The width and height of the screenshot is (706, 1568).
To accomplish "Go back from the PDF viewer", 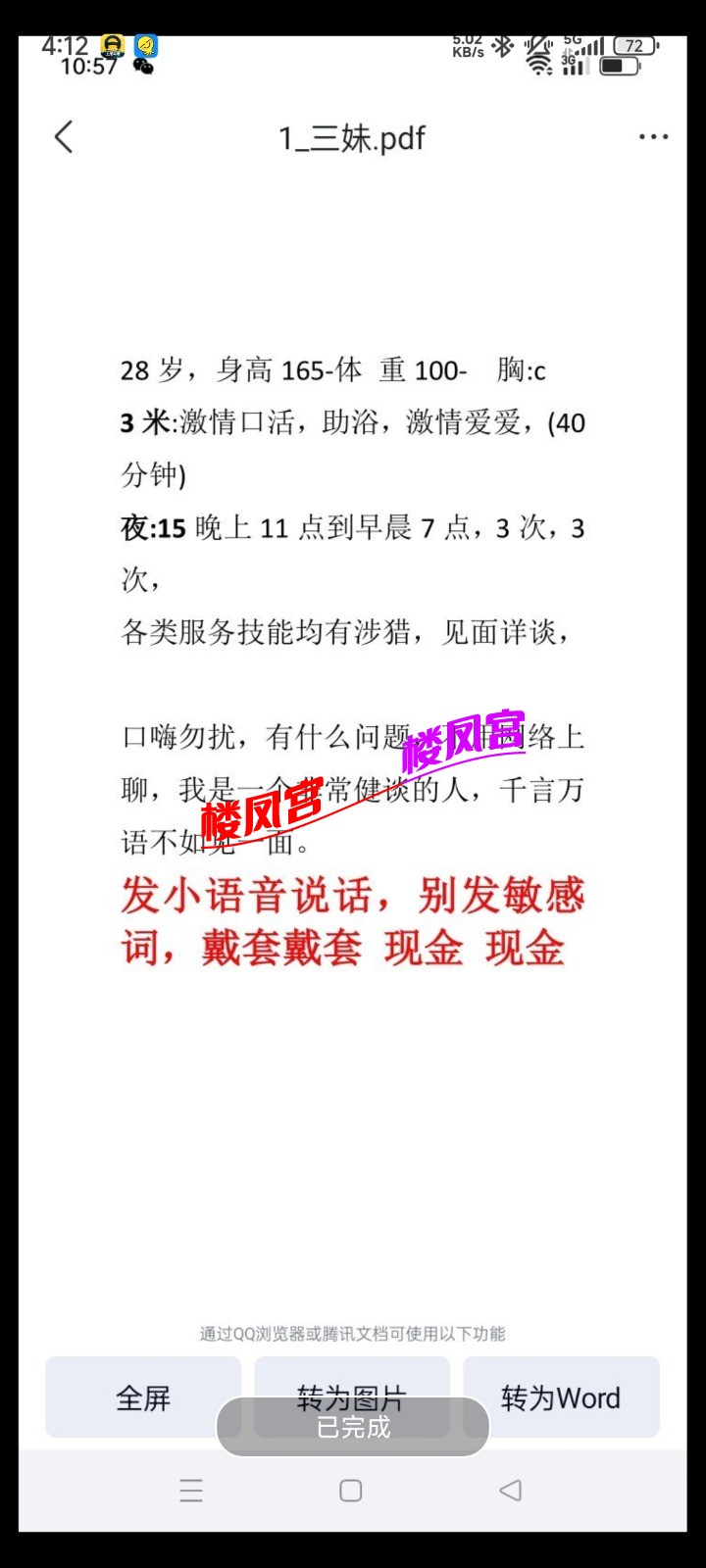I will click(65, 137).
